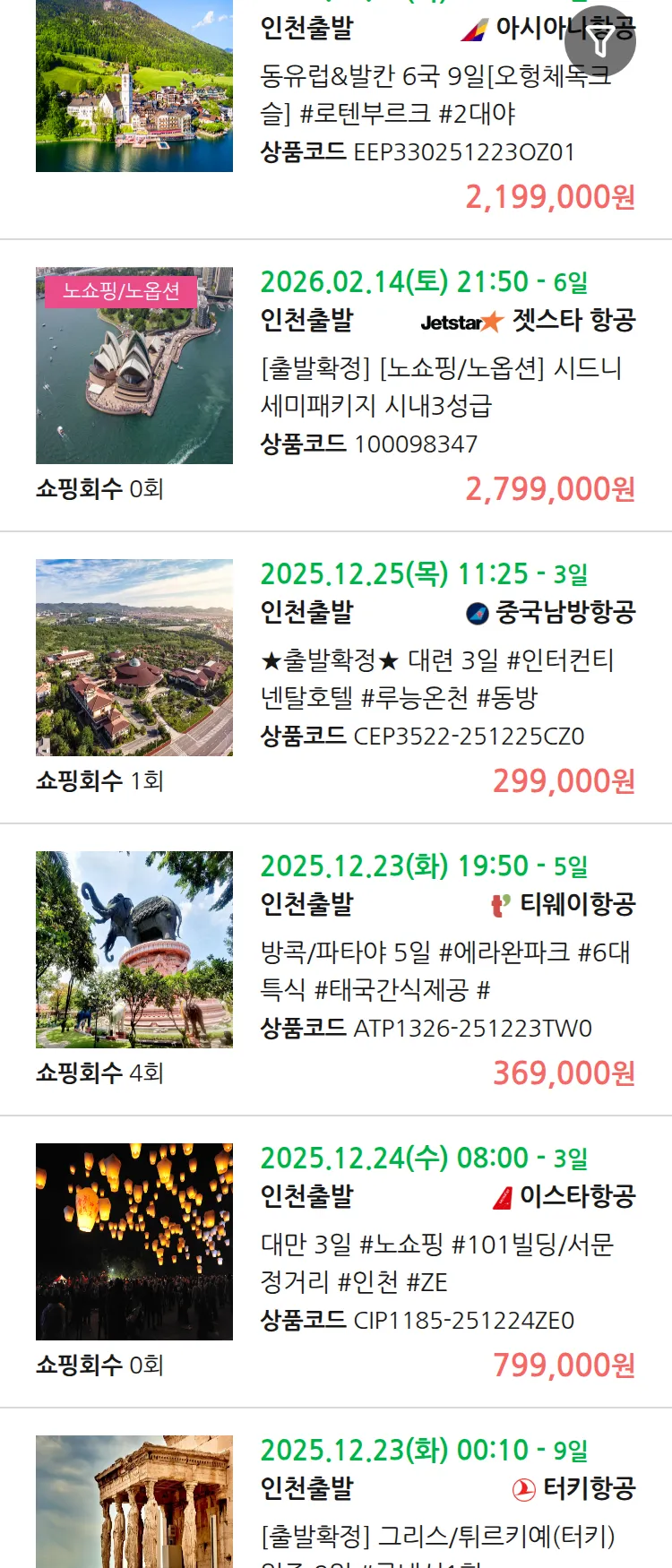The image size is (672, 1568).
Task: Open the floating filter button
Action: click(x=599, y=41)
